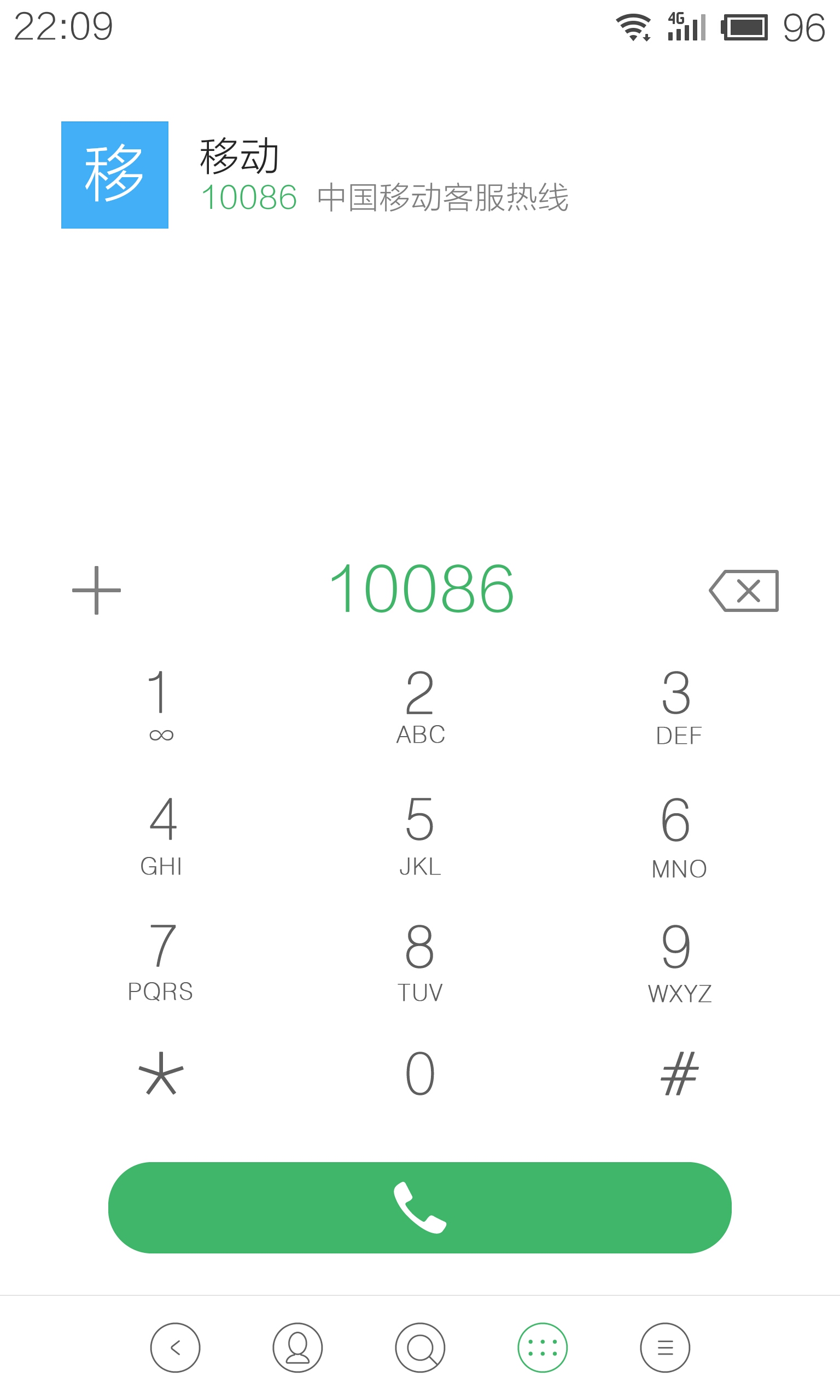Enter digit 0 on keypad

click(420, 1073)
